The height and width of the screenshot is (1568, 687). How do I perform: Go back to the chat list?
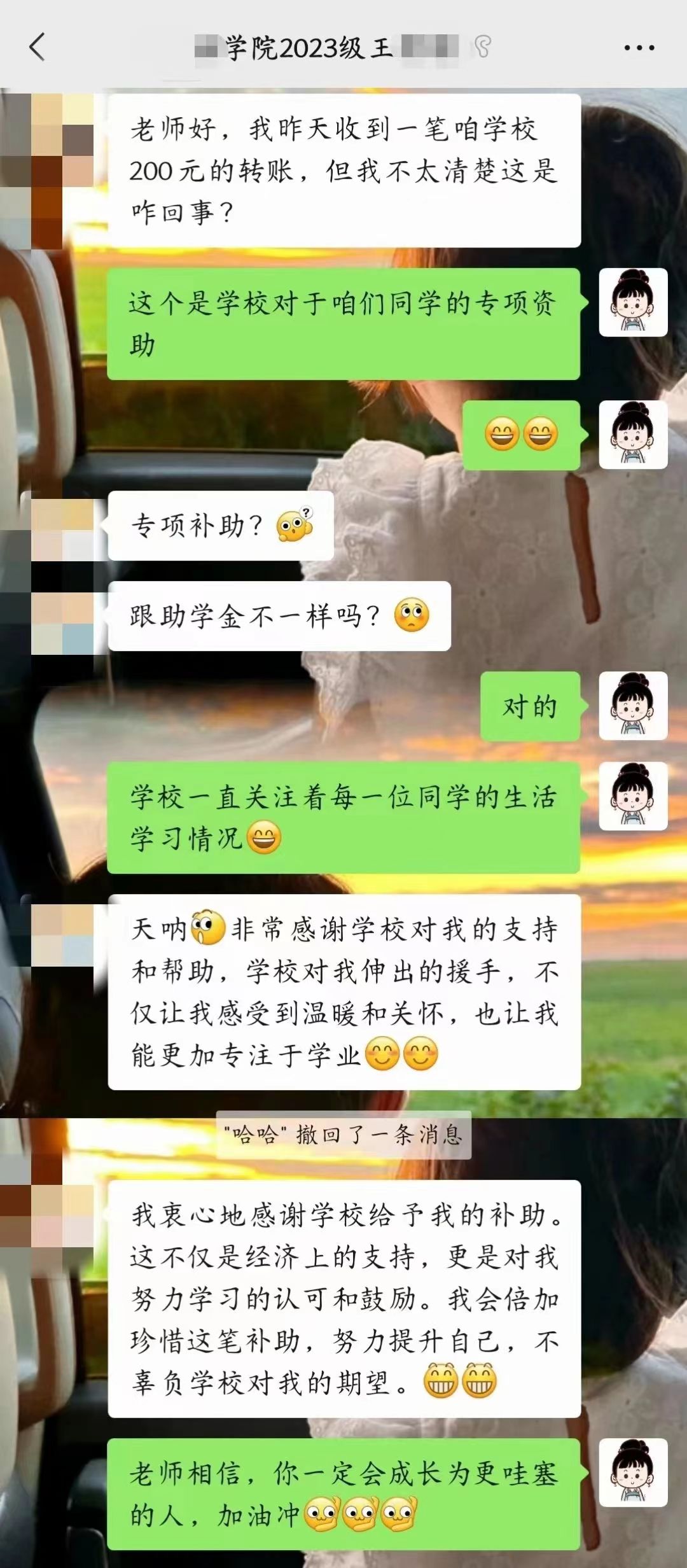click(37, 47)
